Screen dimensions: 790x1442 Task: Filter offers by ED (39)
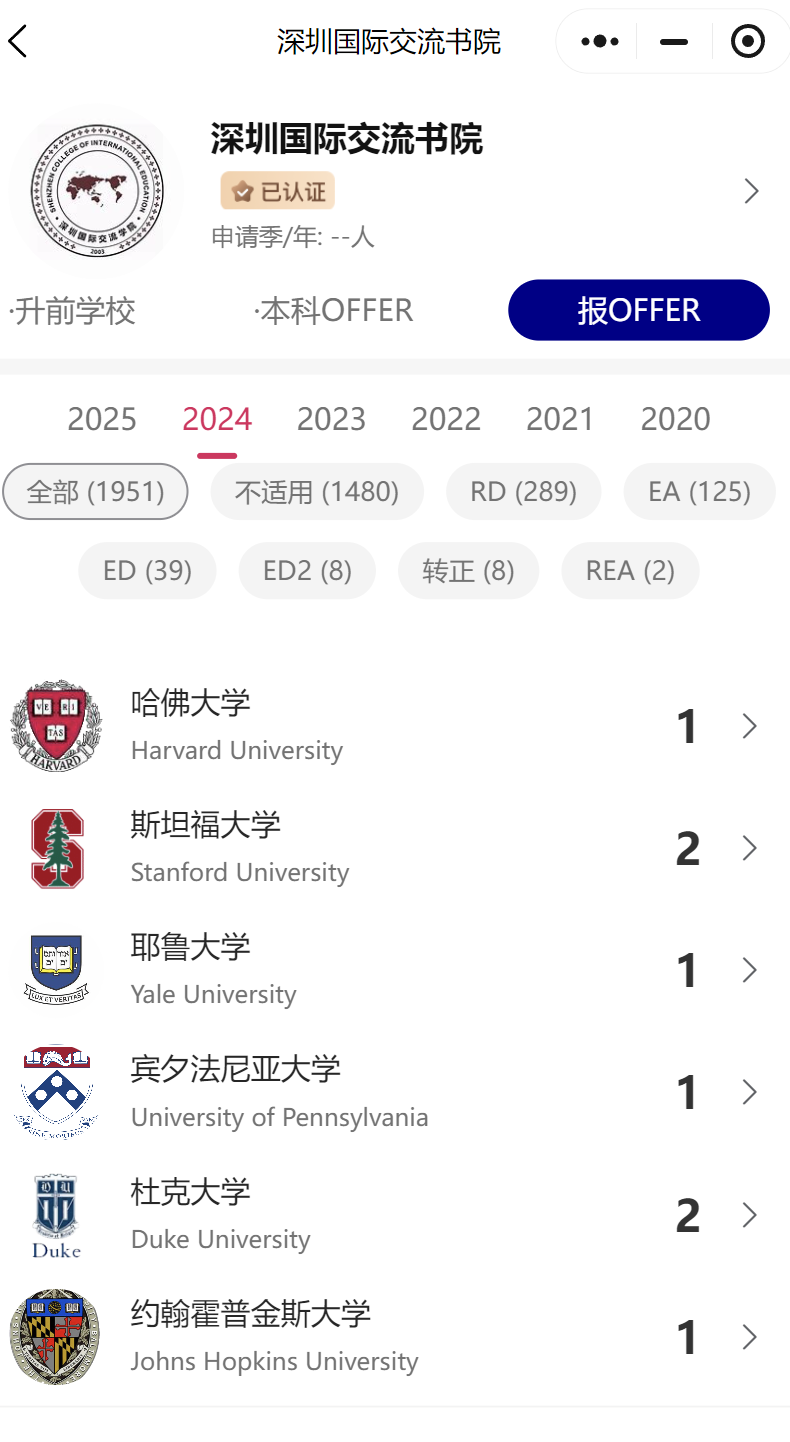pyautogui.click(x=147, y=571)
